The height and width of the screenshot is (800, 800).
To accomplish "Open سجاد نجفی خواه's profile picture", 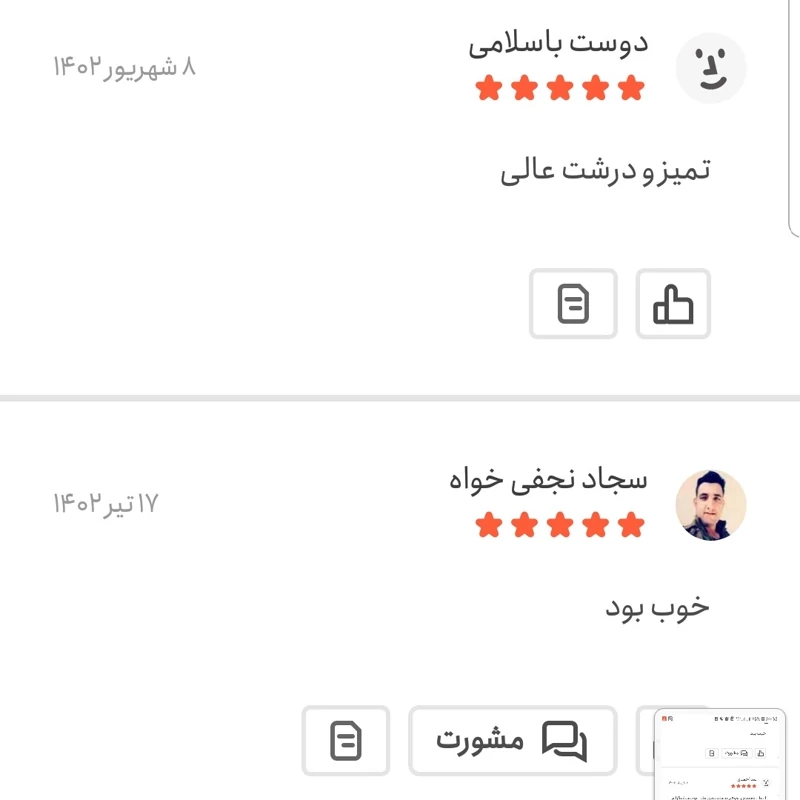I will [x=711, y=505].
